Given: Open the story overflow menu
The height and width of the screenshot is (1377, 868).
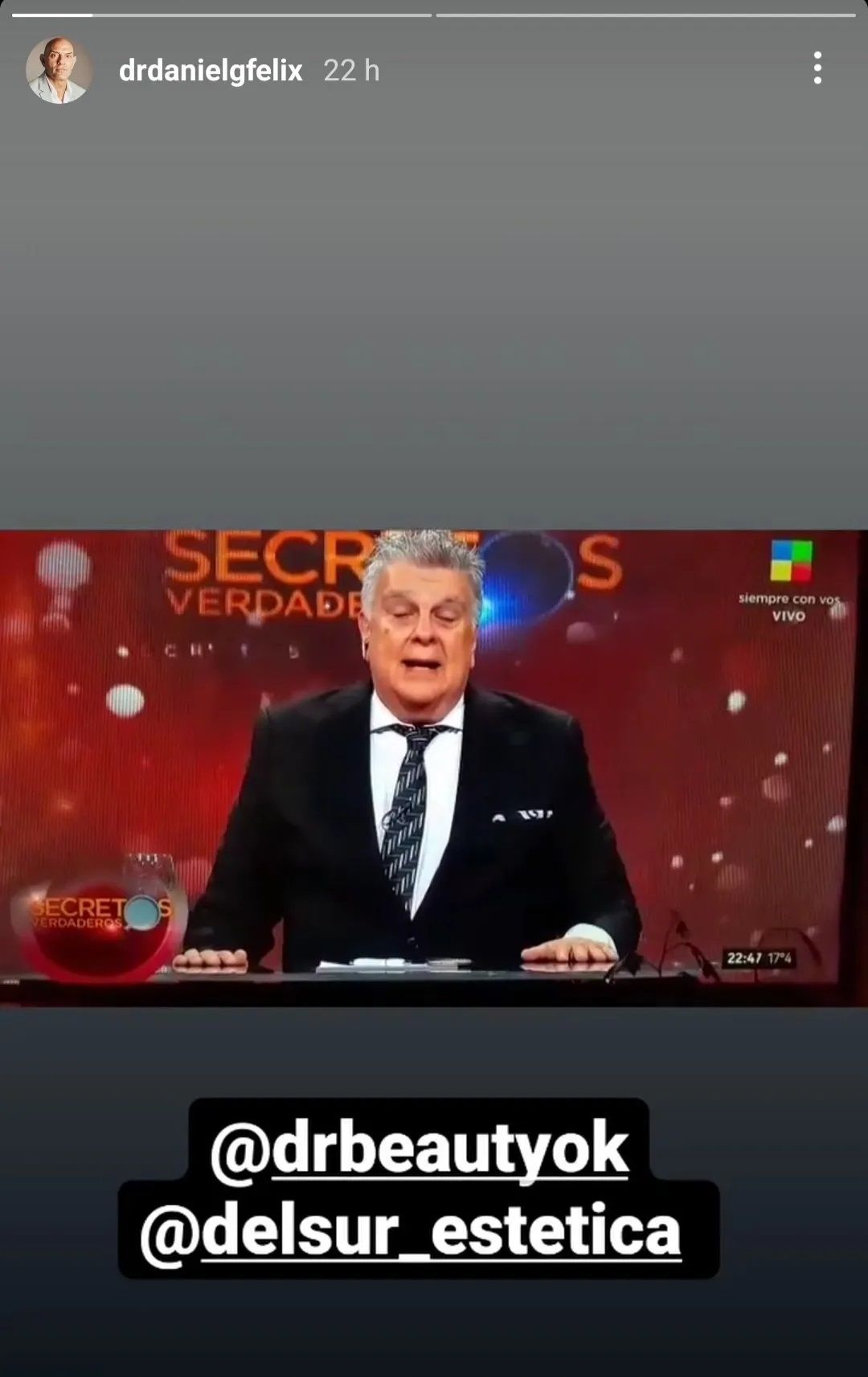Looking at the screenshot, I should tap(817, 68).
